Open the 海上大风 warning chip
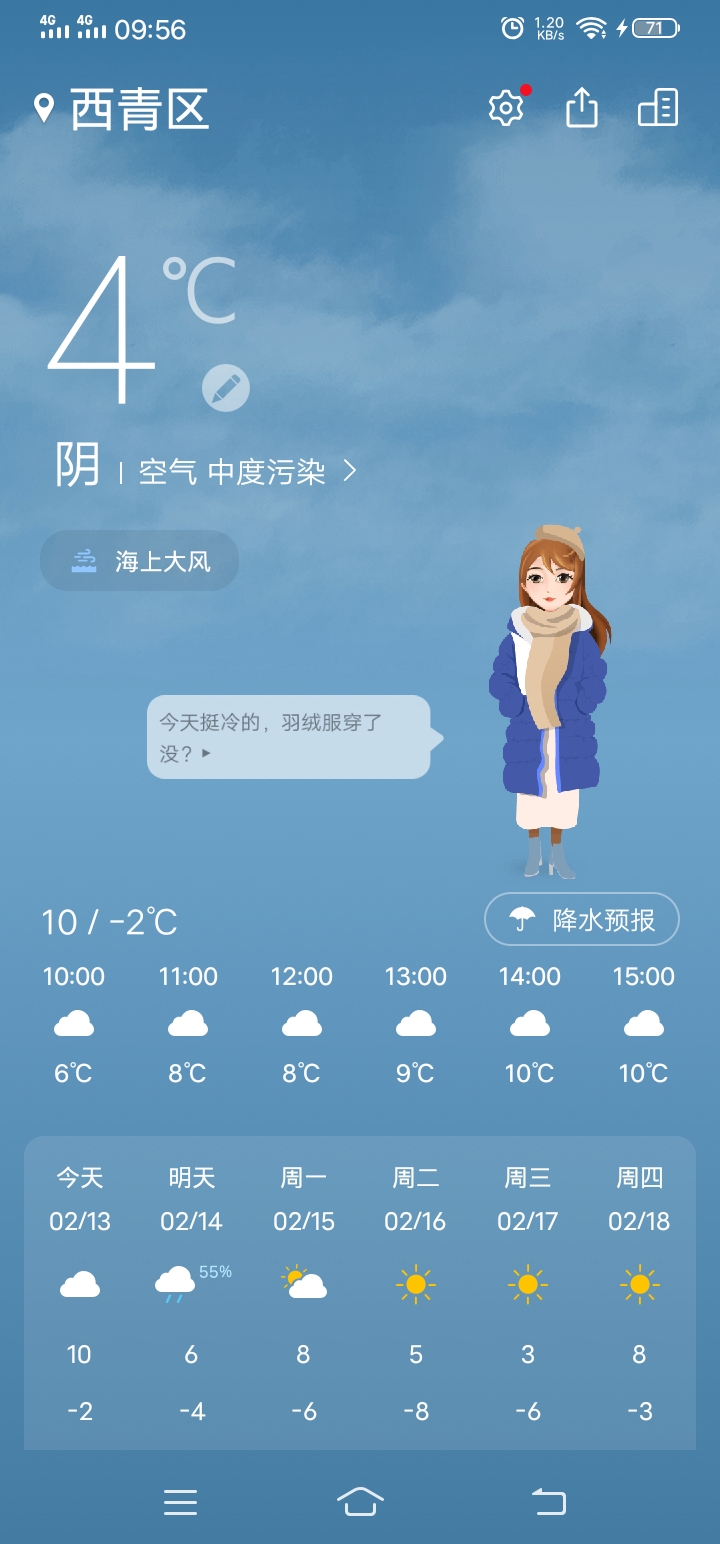The image size is (720, 1544). click(x=140, y=561)
